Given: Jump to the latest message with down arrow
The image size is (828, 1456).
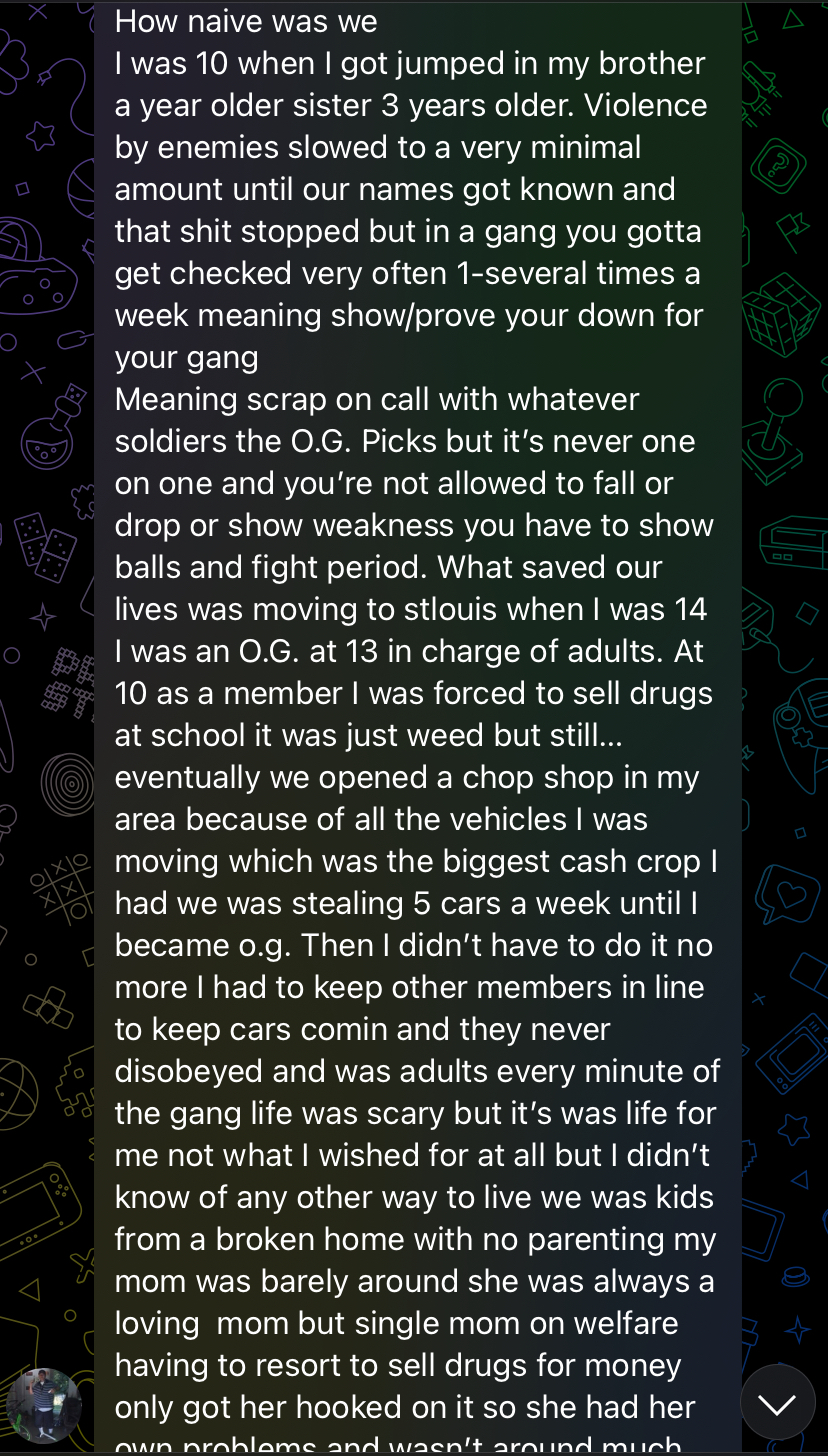Looking at the screenshot, I should coord(777,1403).
